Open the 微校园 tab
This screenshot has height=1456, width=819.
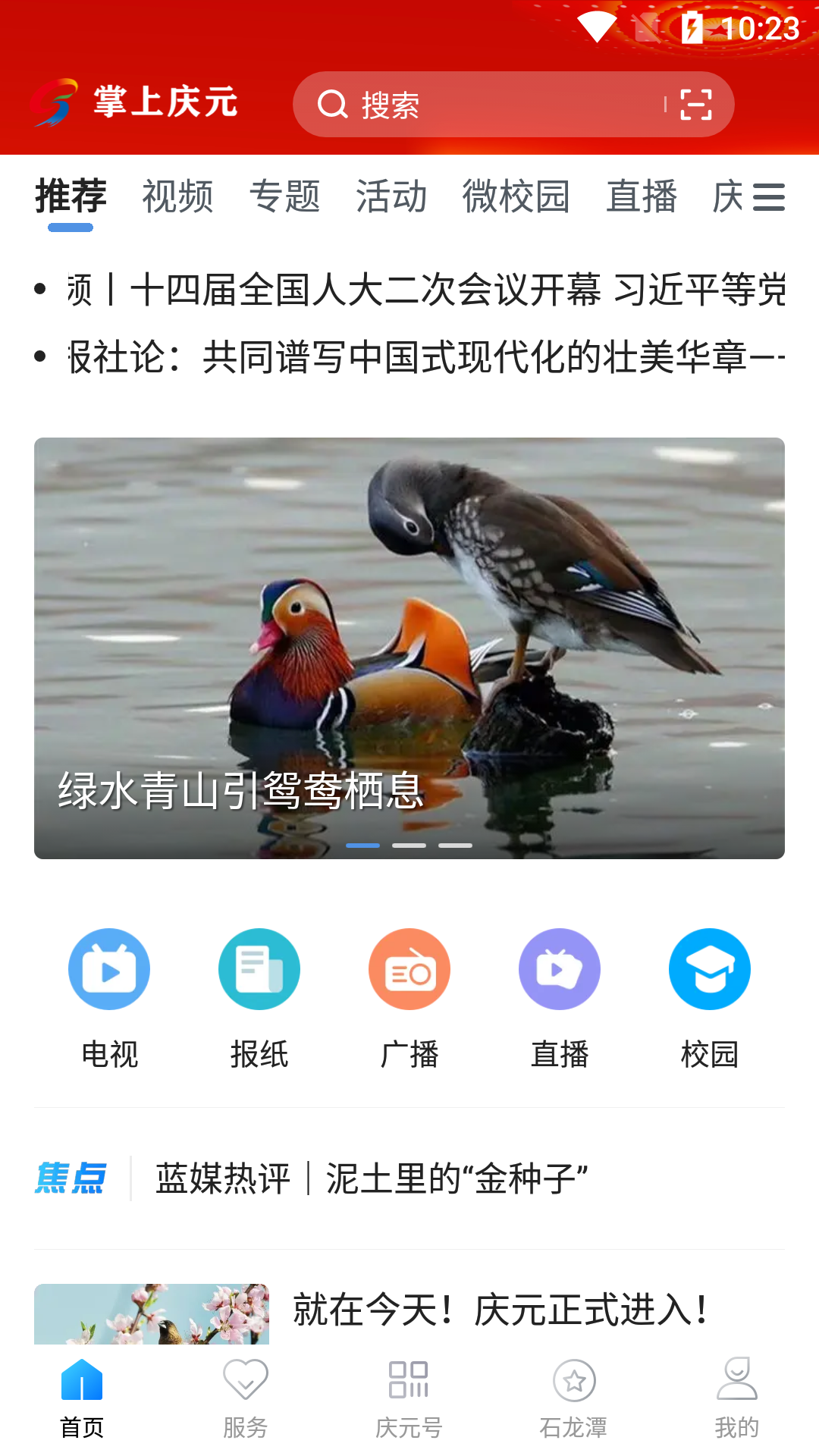click(x=516, y=196)
